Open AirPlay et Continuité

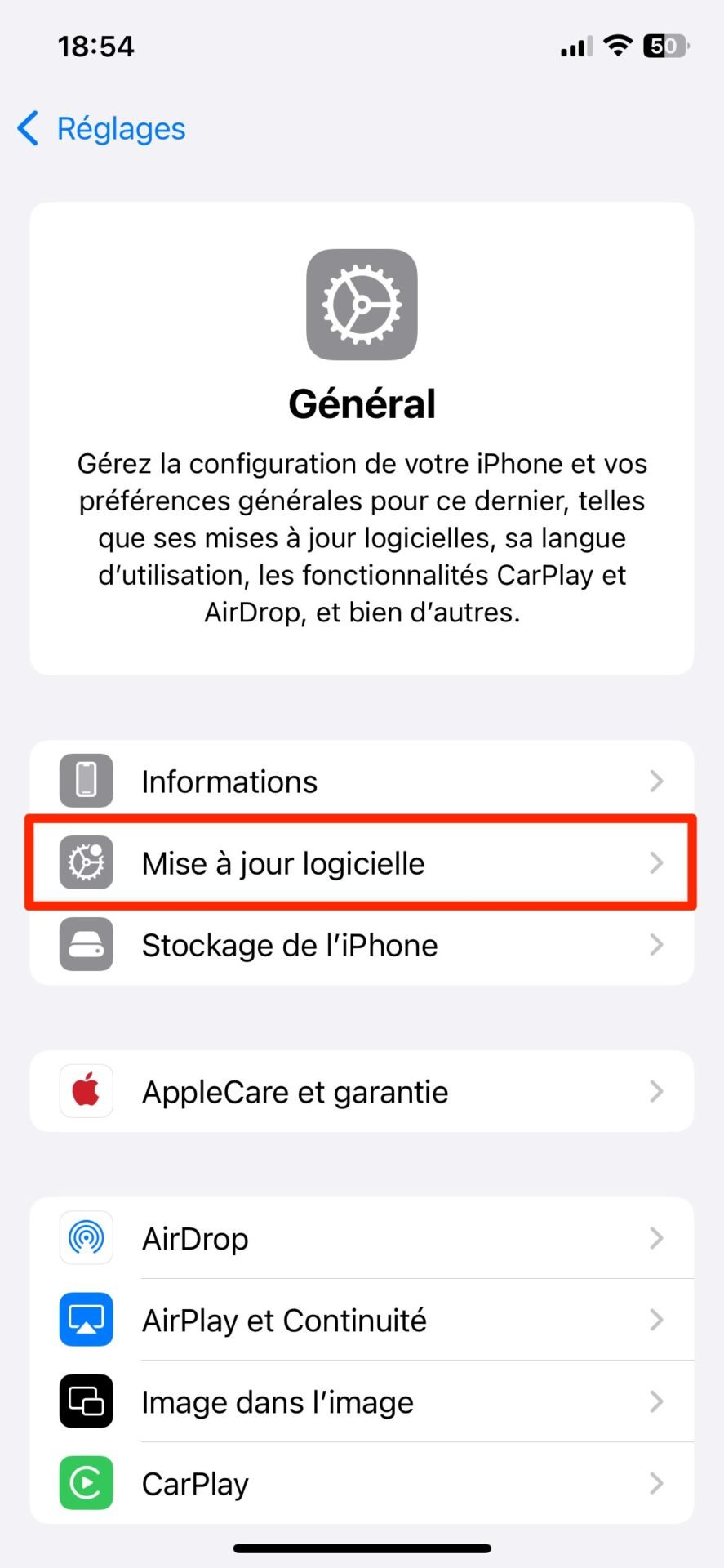[x=362, y=1320]
